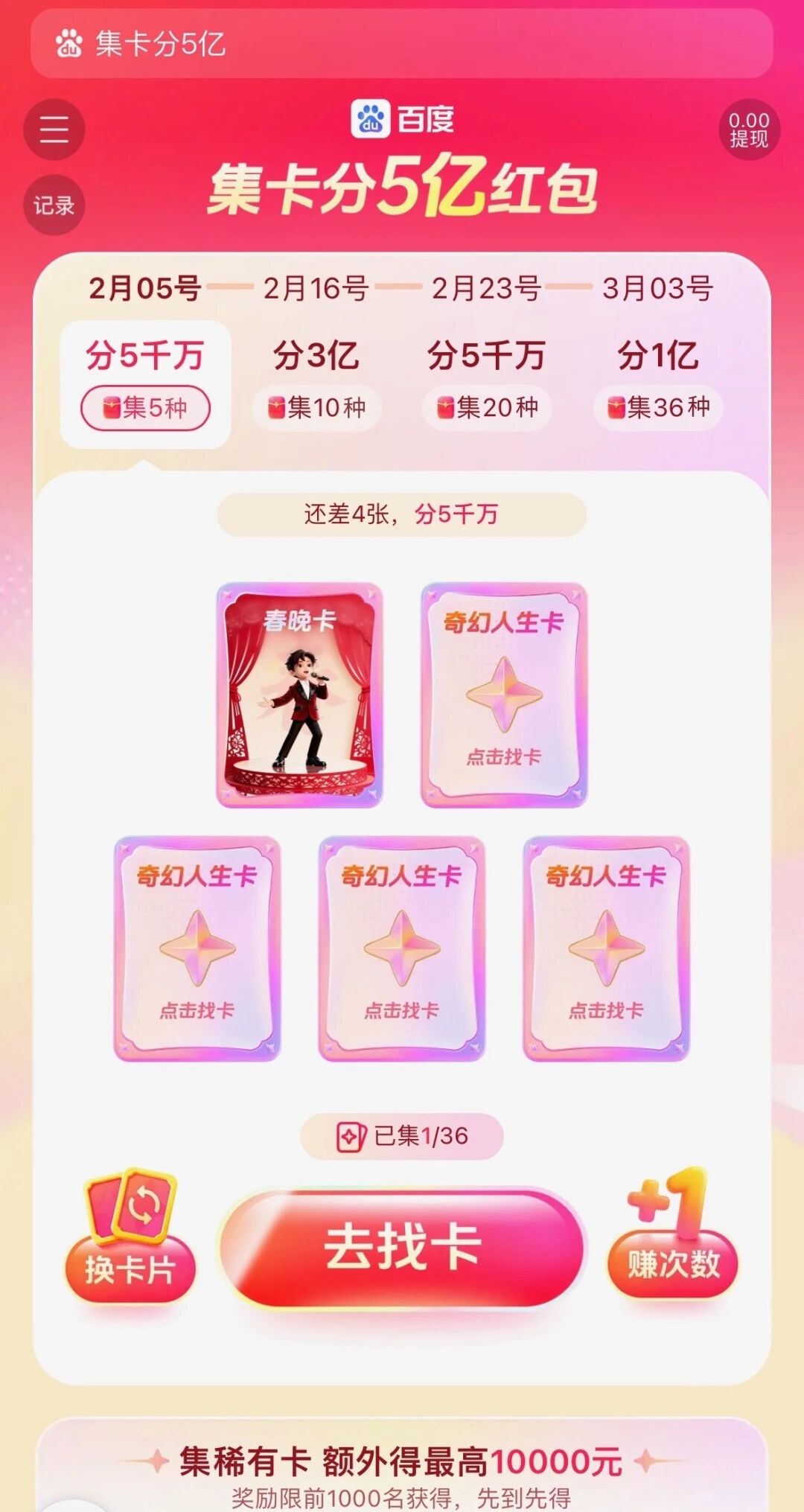This screenshot has height=1512, width=804.
Task: Tap the 集卡分5亿 search box
Action: (x=401, y=44)
